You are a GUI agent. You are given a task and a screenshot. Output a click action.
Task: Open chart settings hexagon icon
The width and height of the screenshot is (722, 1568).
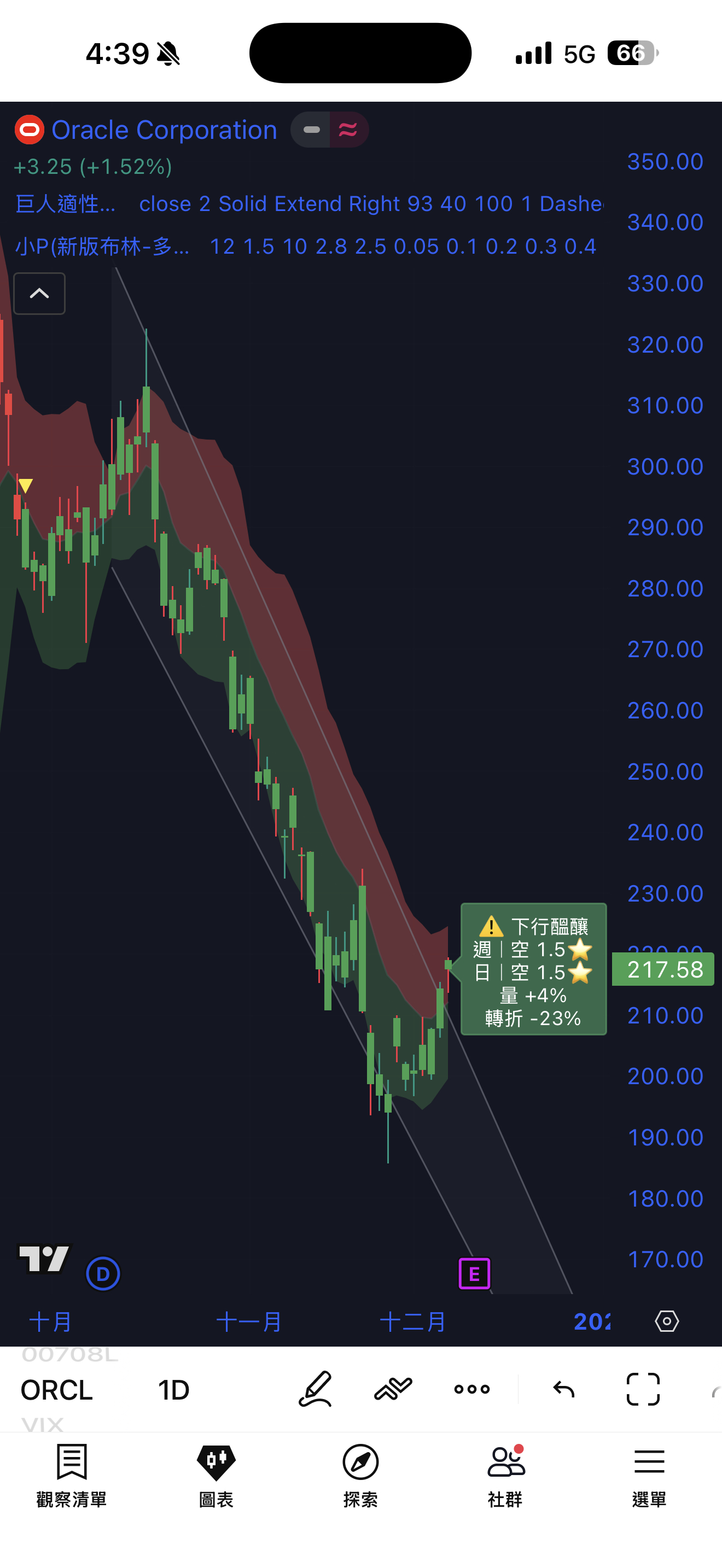click(x=667, y=1321)
